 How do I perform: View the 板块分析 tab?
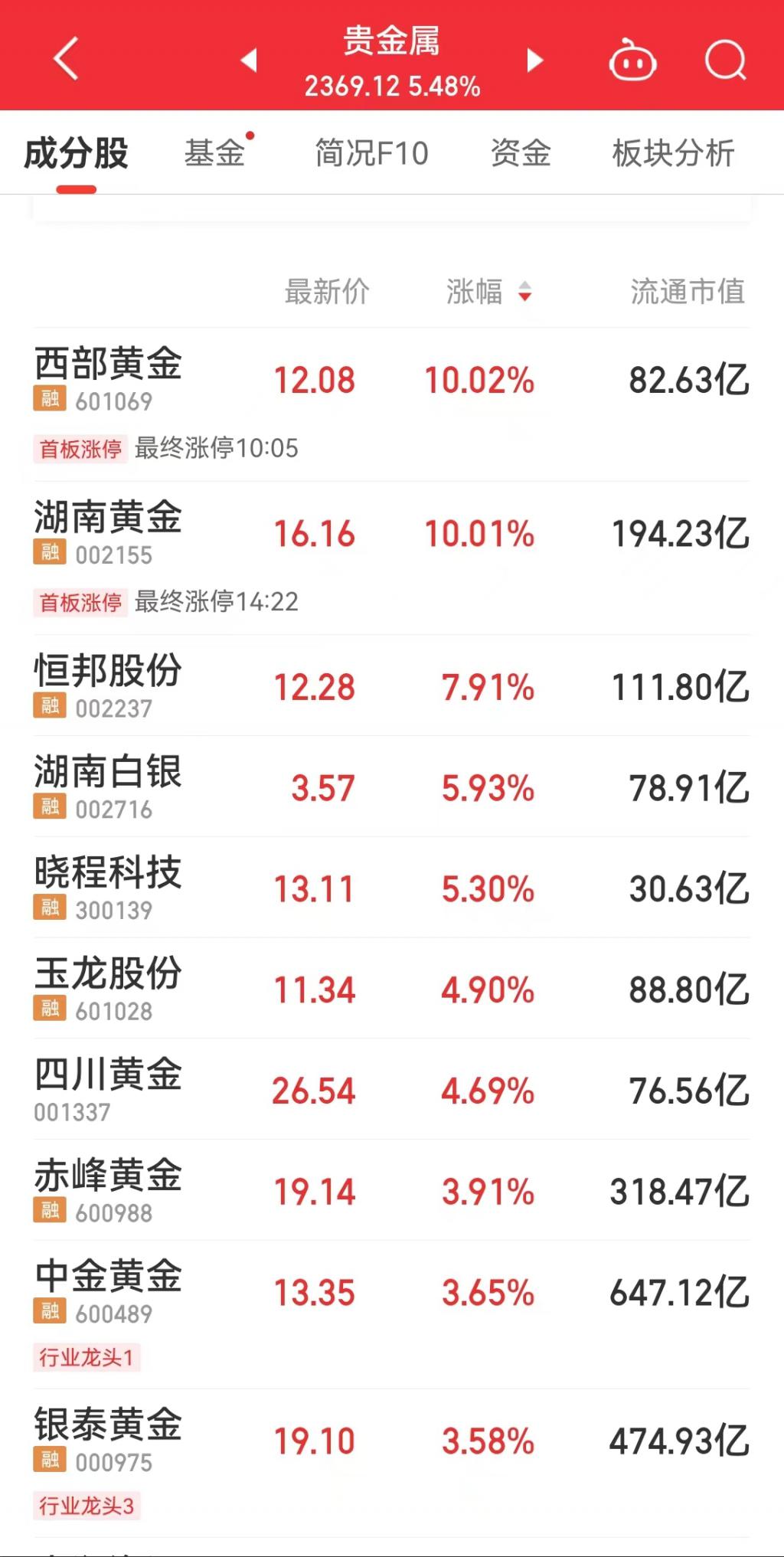coord(673,153)
